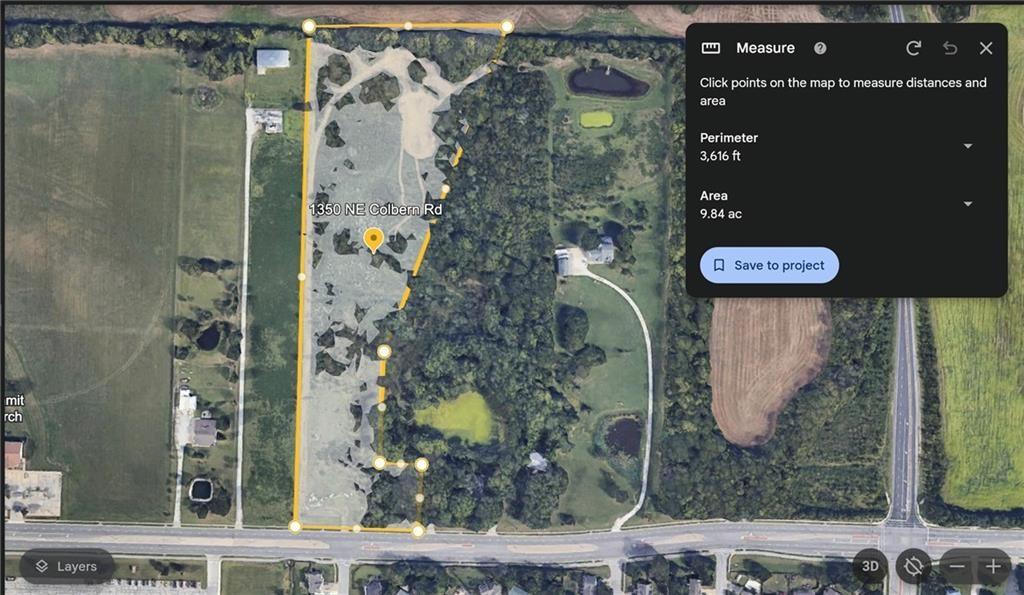Viewport: 1024px width, 595px height.
Task: Zoom out of the map
Action: click(957, 566)
